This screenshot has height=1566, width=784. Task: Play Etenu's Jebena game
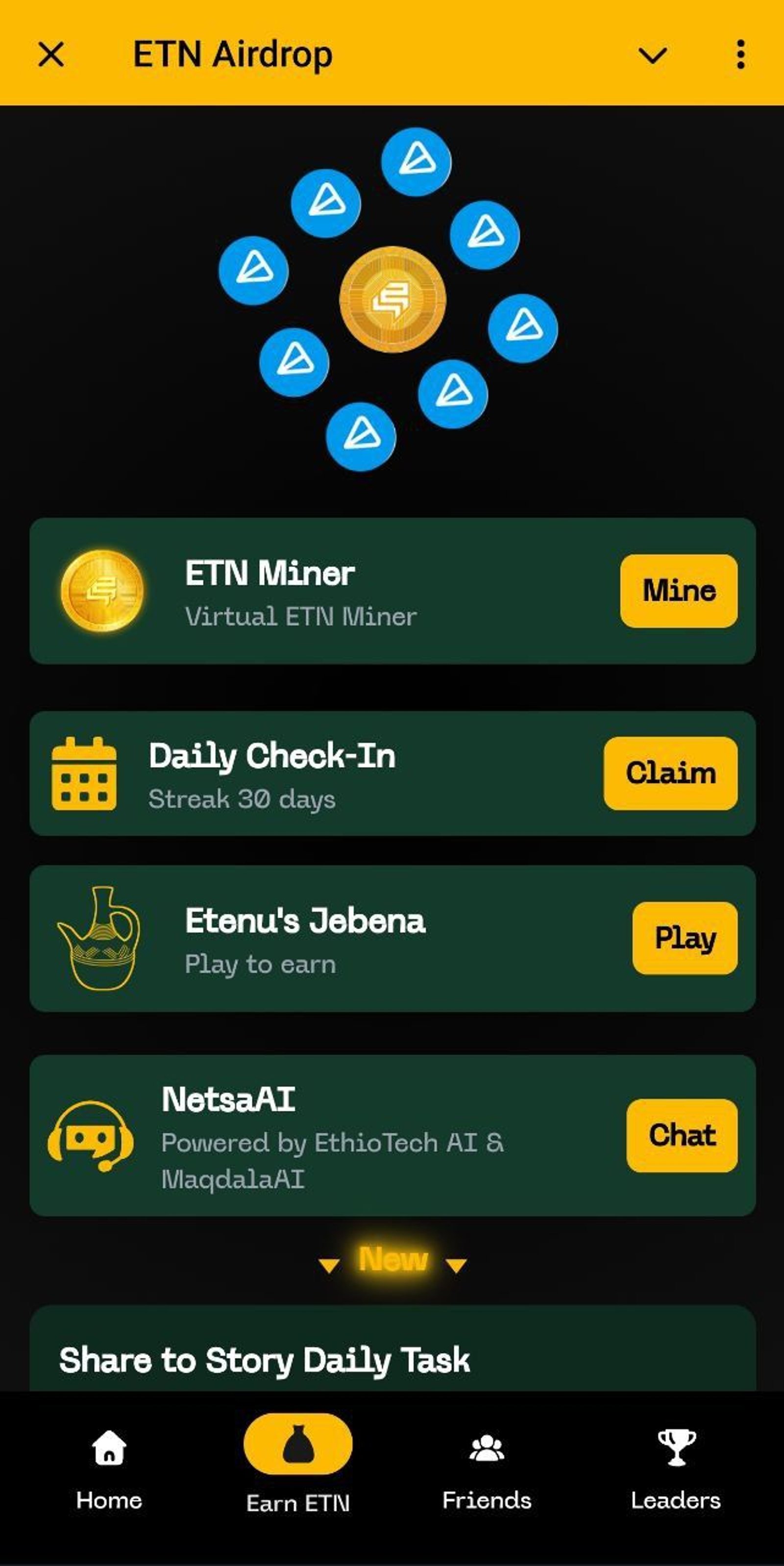(x=685, y=939)
